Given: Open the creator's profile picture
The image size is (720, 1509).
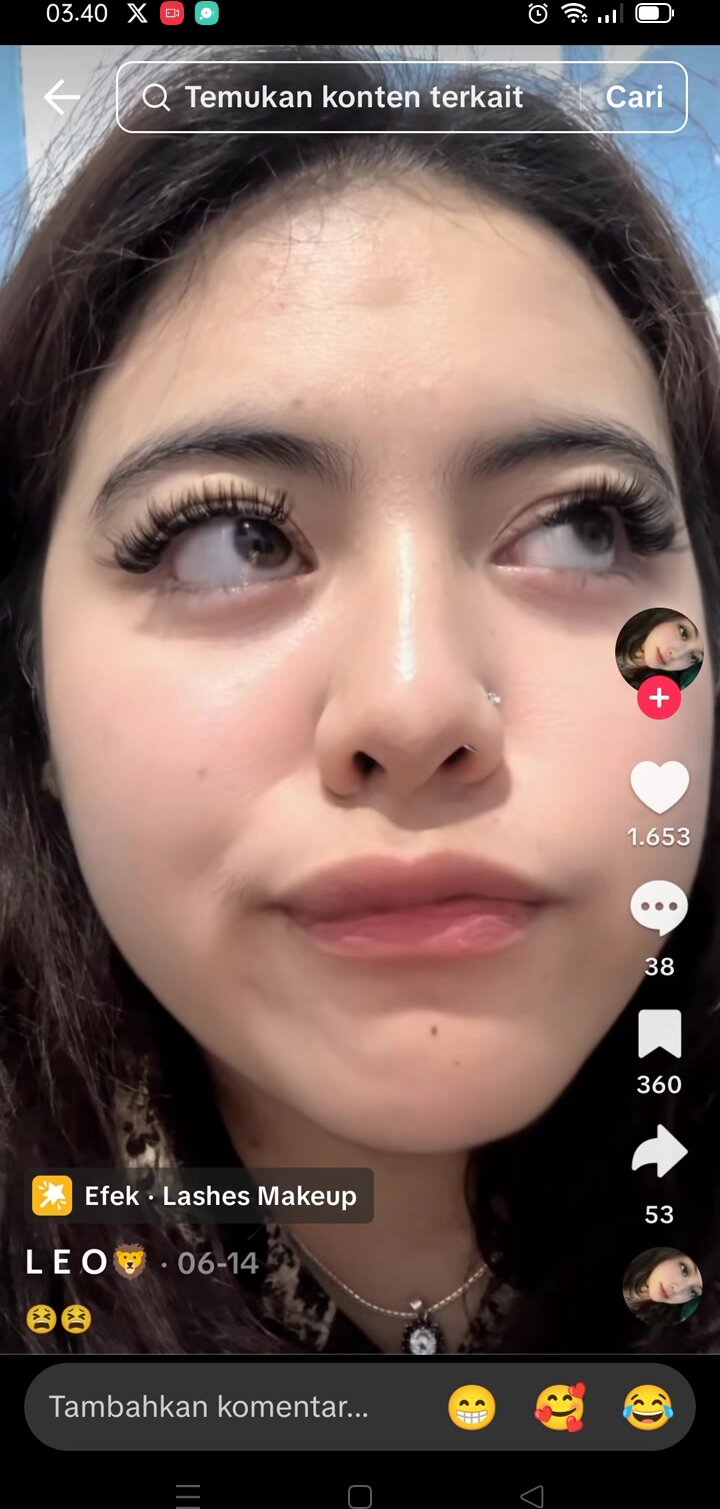Looking at the screenshot, I should [659, 648].
